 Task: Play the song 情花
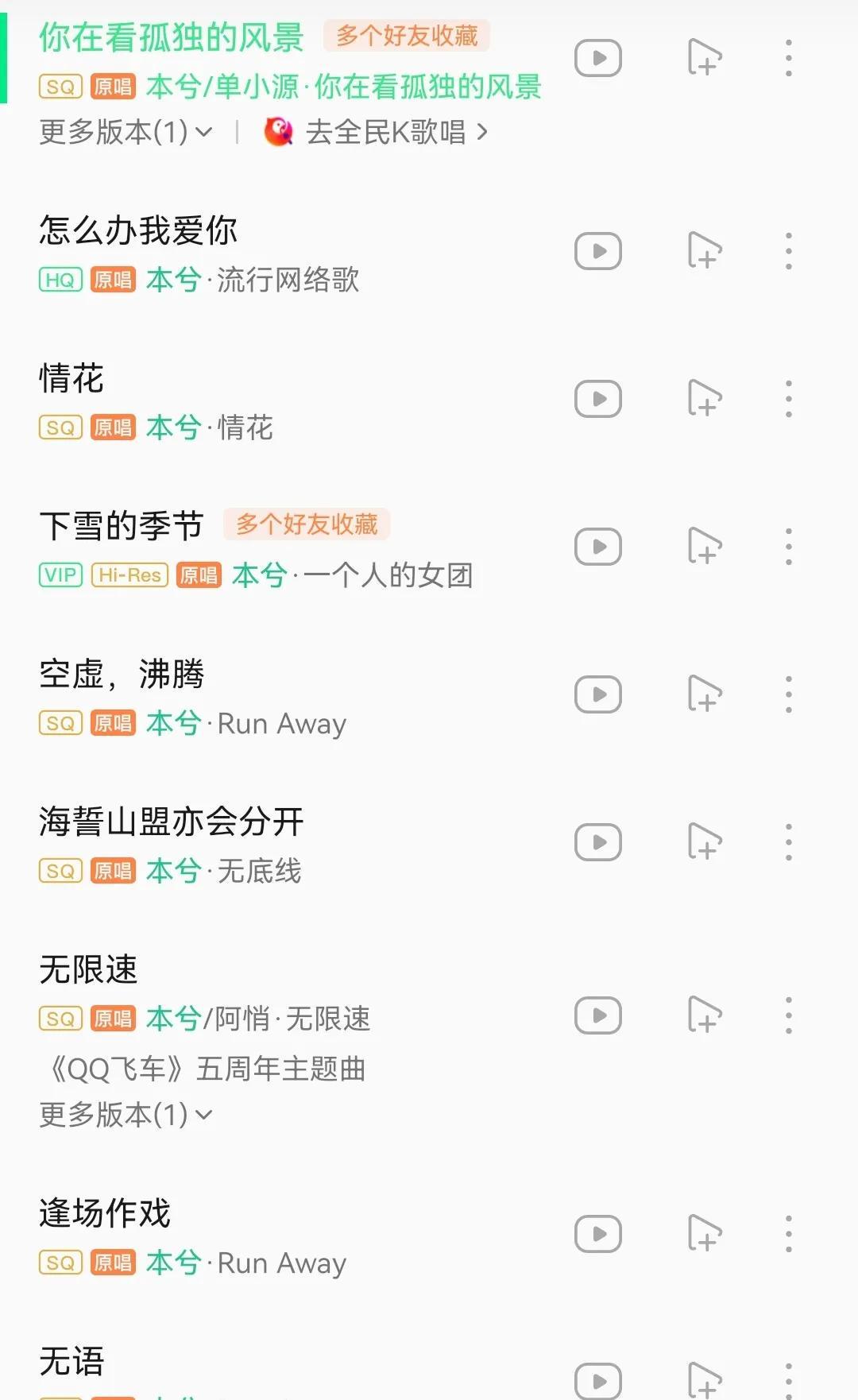click(71, 378)
